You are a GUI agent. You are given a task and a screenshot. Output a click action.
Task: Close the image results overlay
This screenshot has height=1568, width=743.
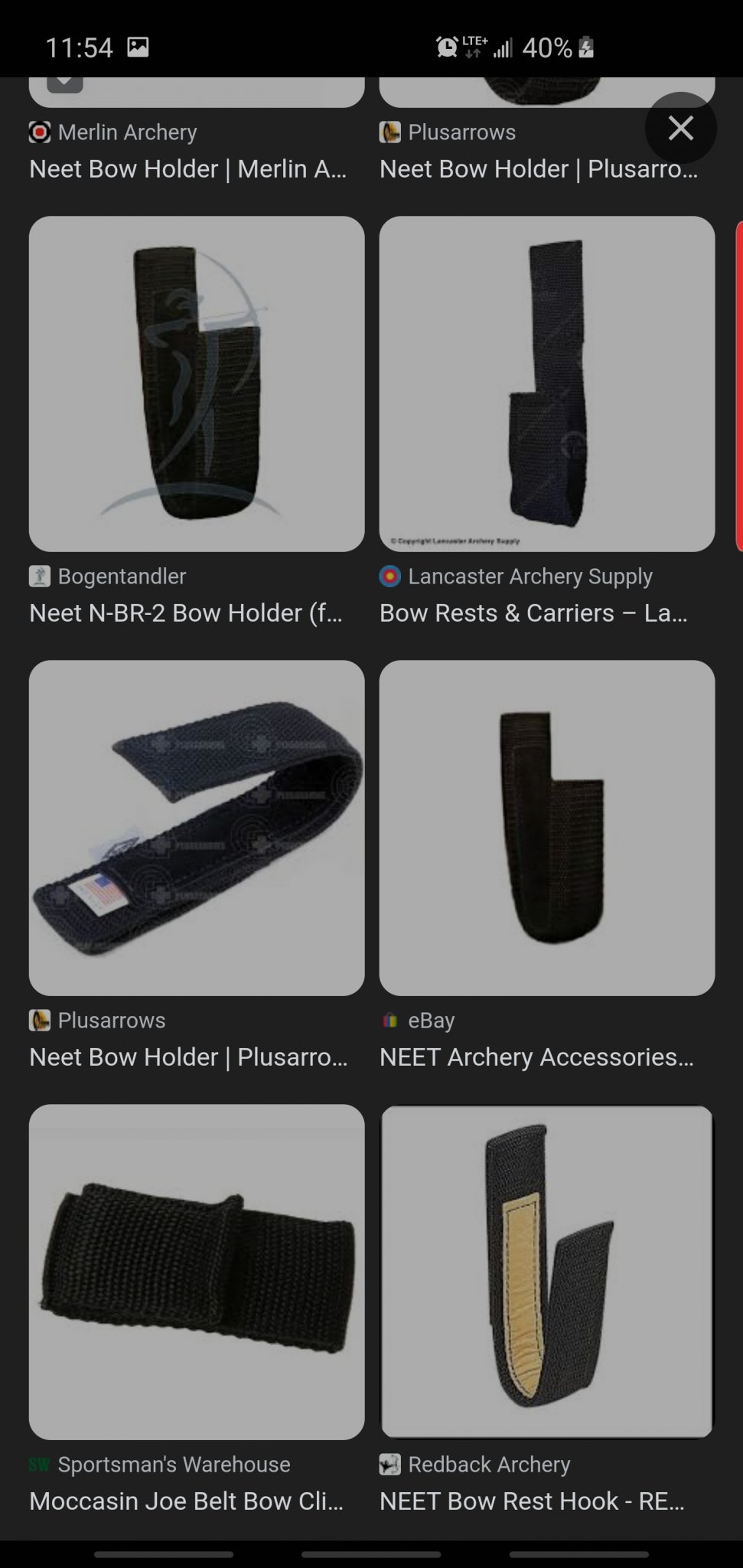click(x=680, y=128)
